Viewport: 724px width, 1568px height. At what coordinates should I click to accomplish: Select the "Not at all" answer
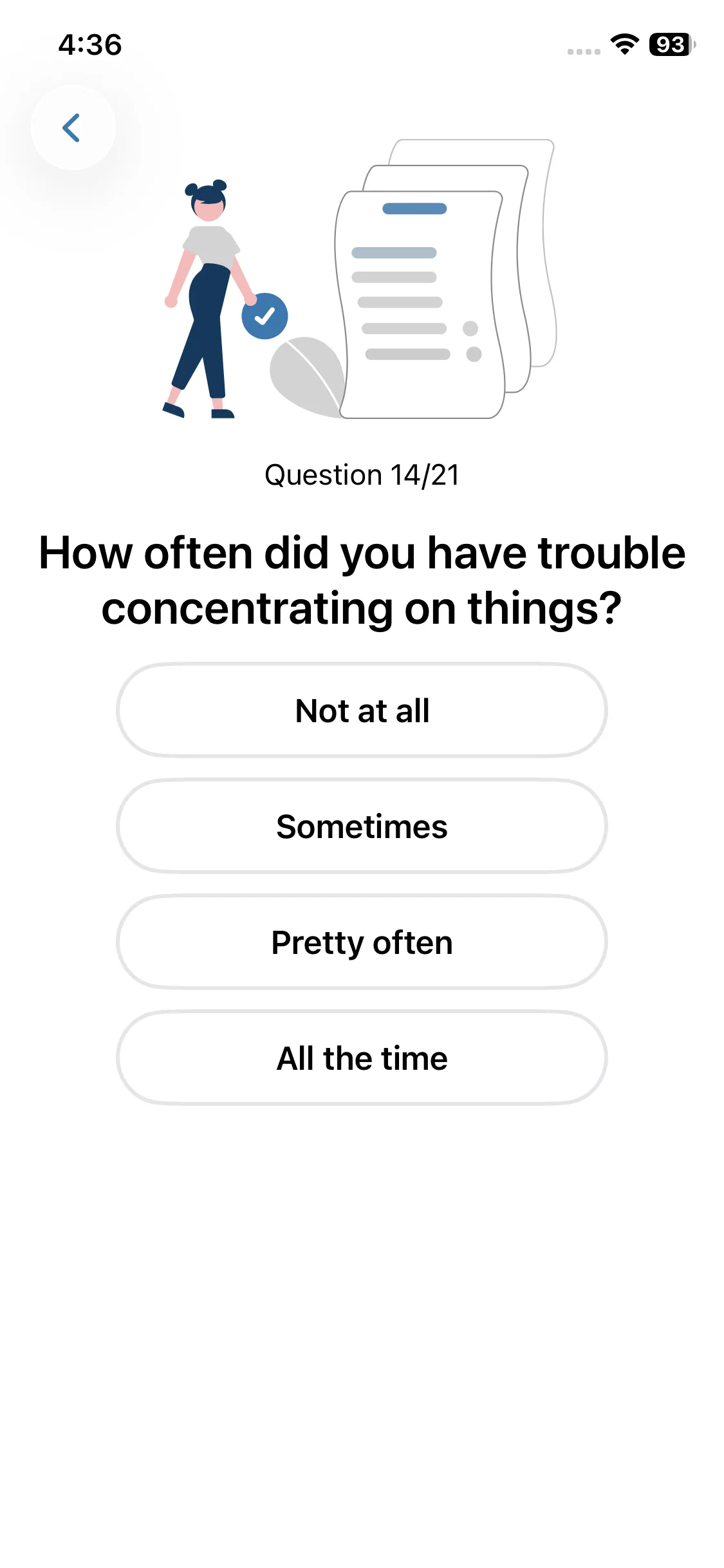tap(362, 710)
